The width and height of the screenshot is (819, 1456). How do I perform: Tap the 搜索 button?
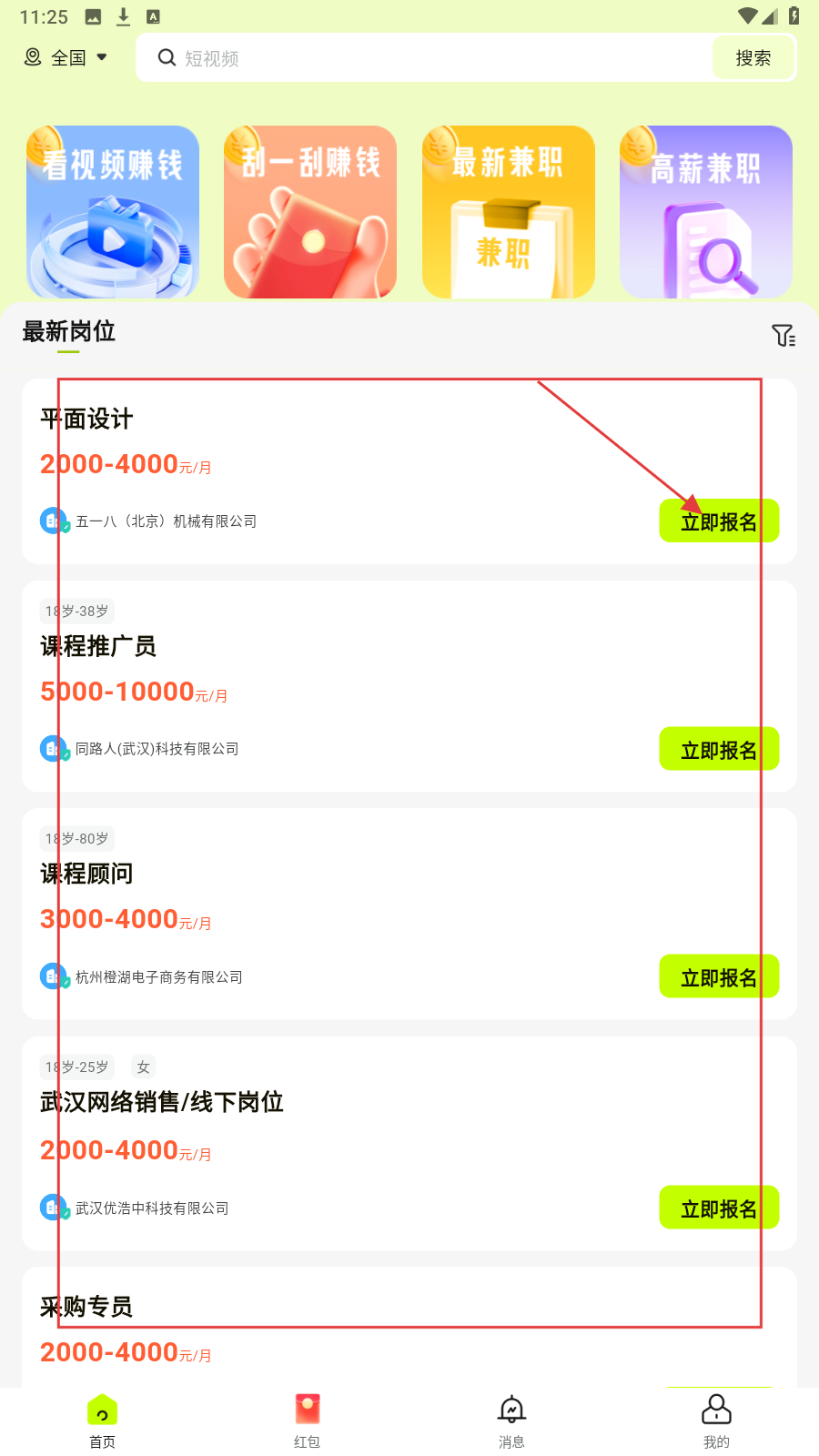[753, 58]
